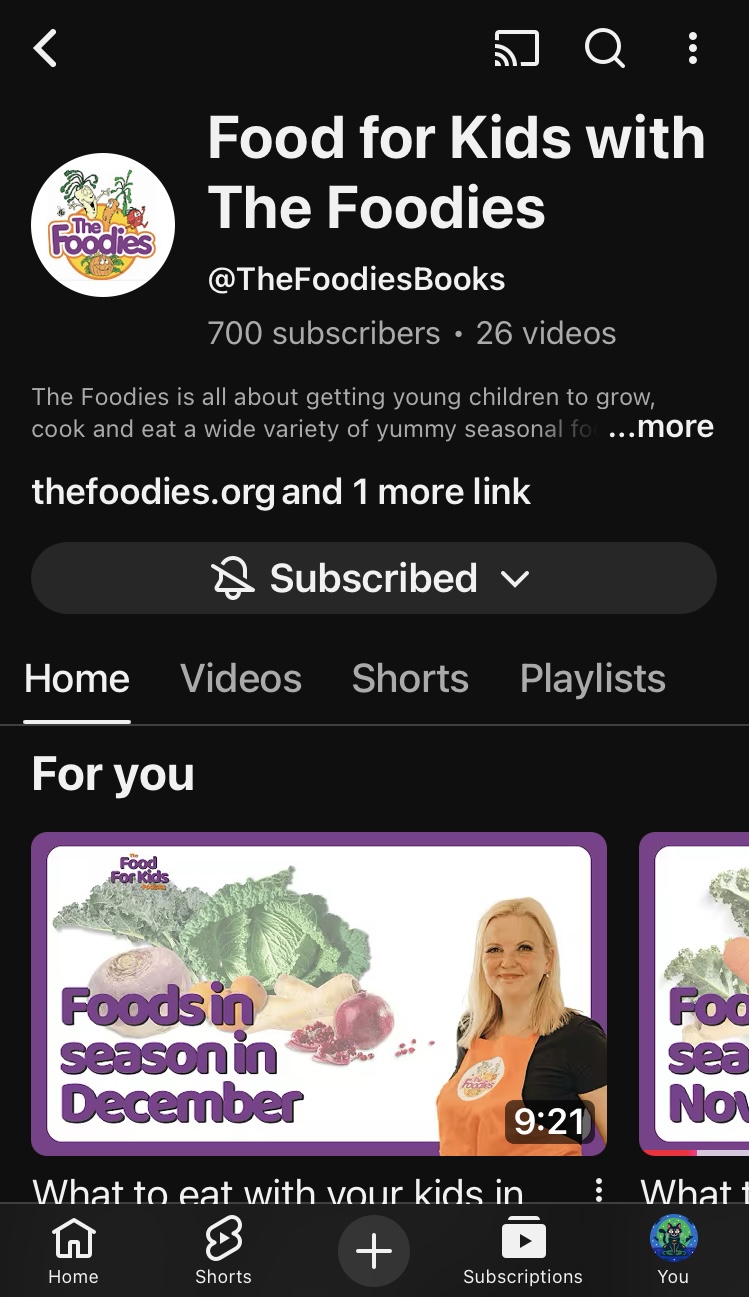Tap the Create plus icon

pos(373,1250)
